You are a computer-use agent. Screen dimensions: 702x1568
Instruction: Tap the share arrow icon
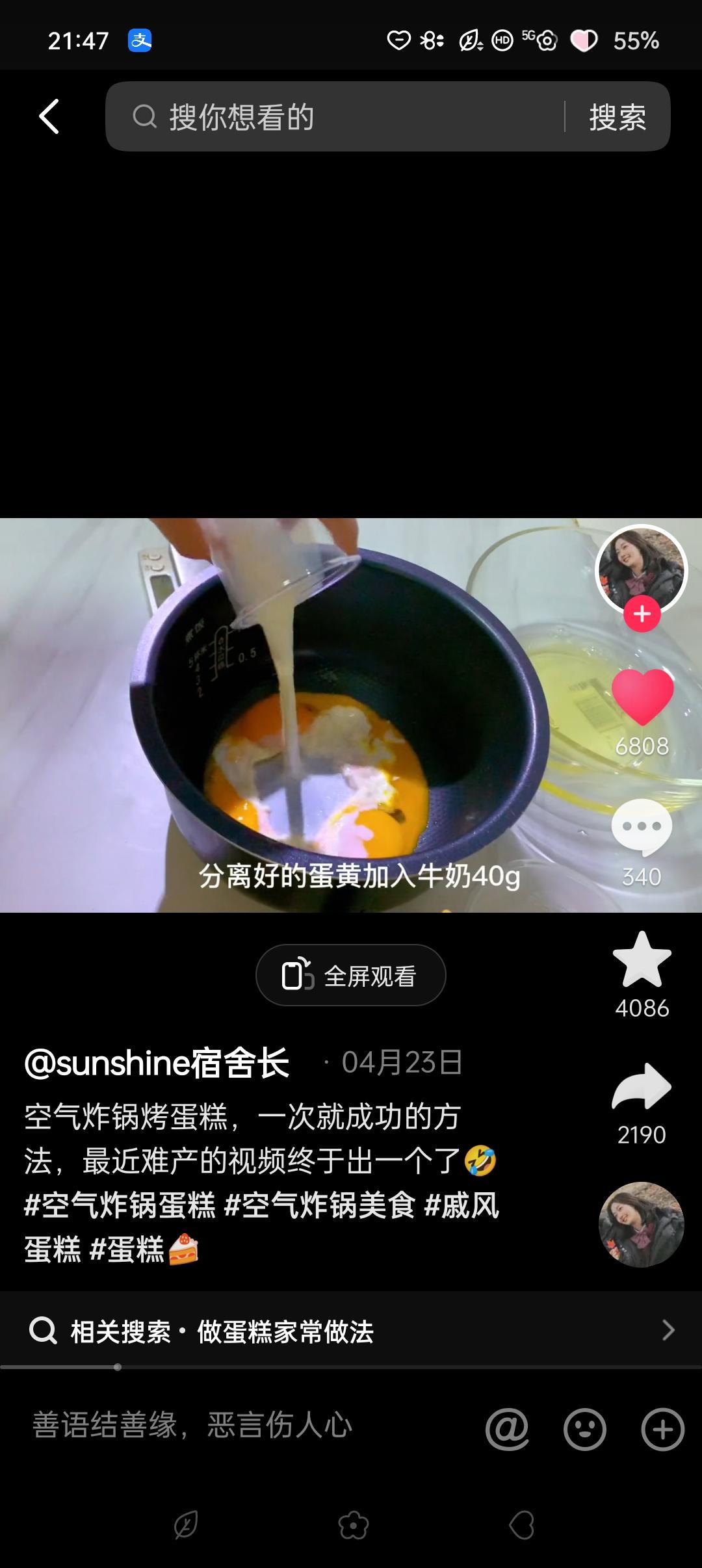click(641, 1086)
